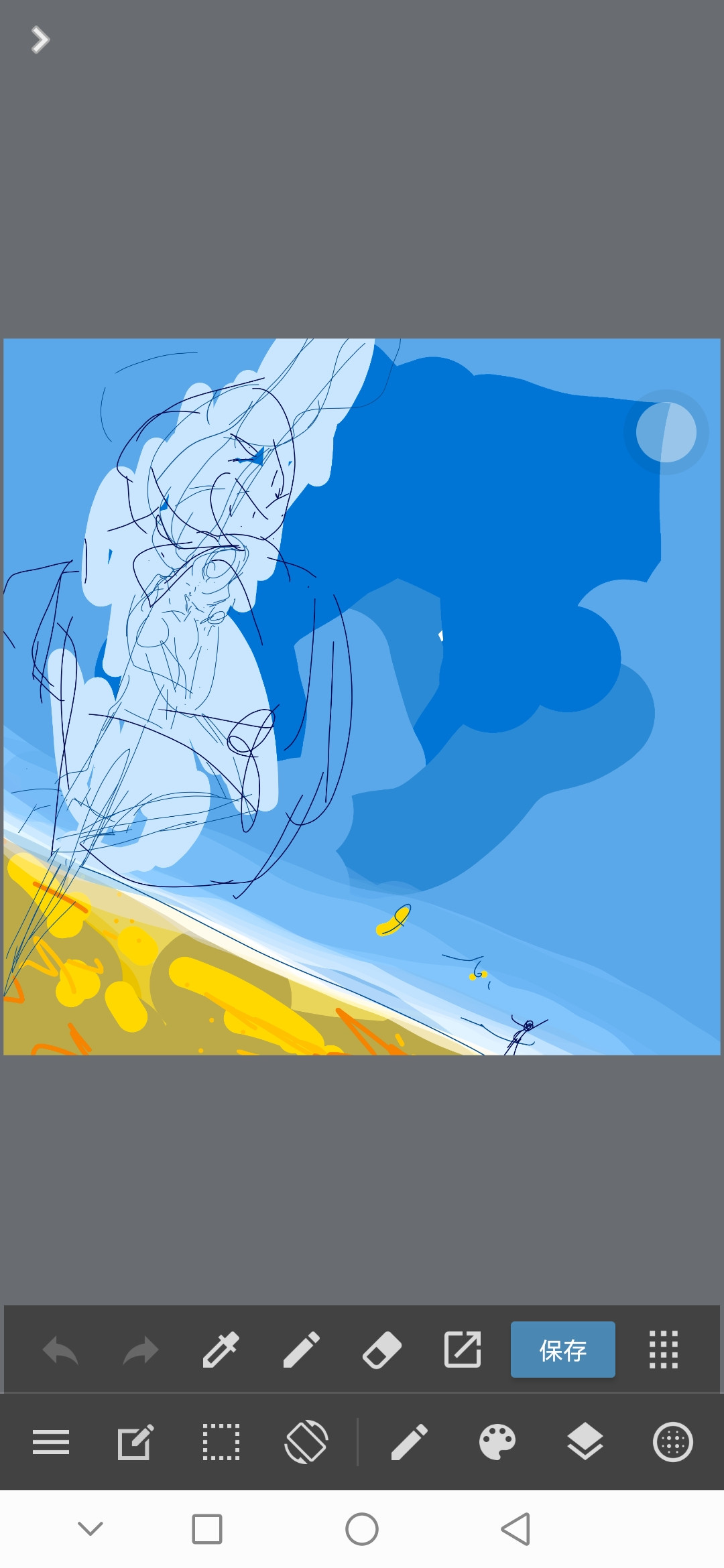
Task: Open the edit canvas icon
Action: click(135, 1442)
